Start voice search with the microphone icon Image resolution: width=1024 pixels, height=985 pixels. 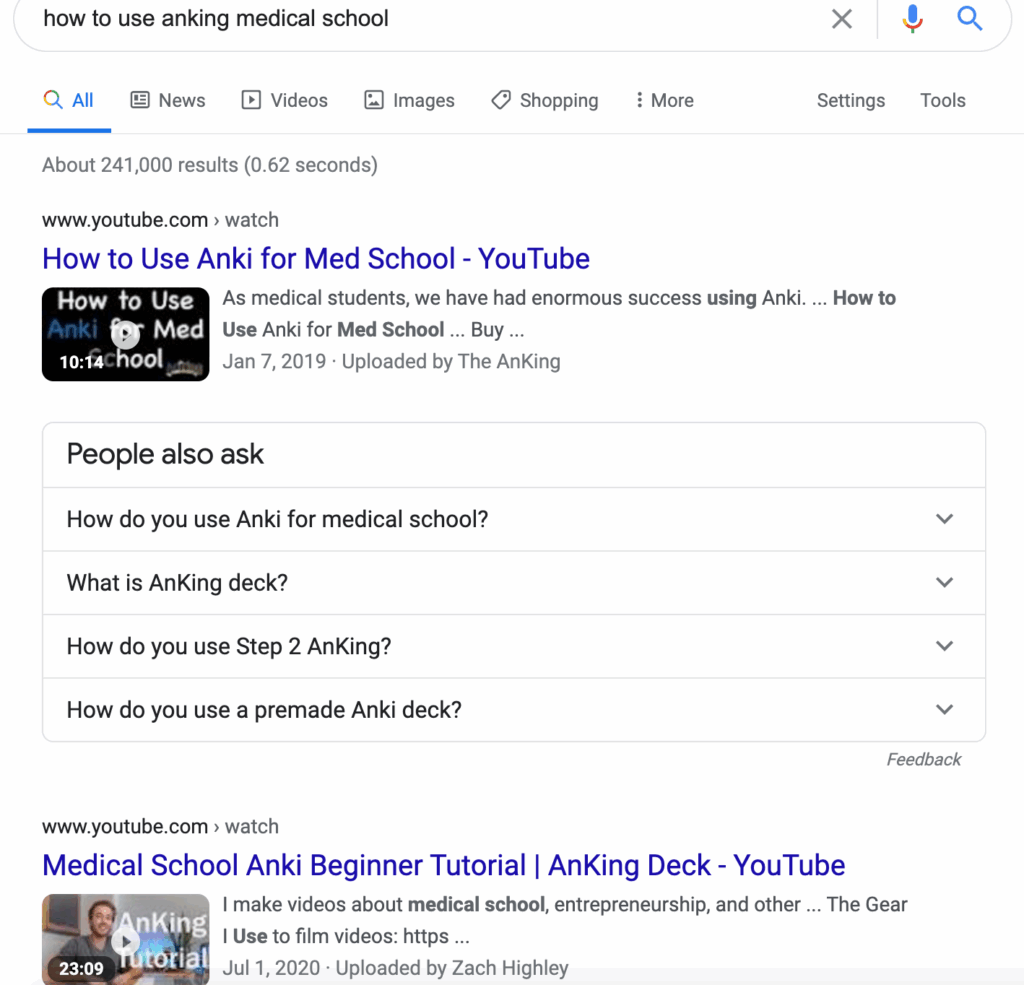[912, 19]
